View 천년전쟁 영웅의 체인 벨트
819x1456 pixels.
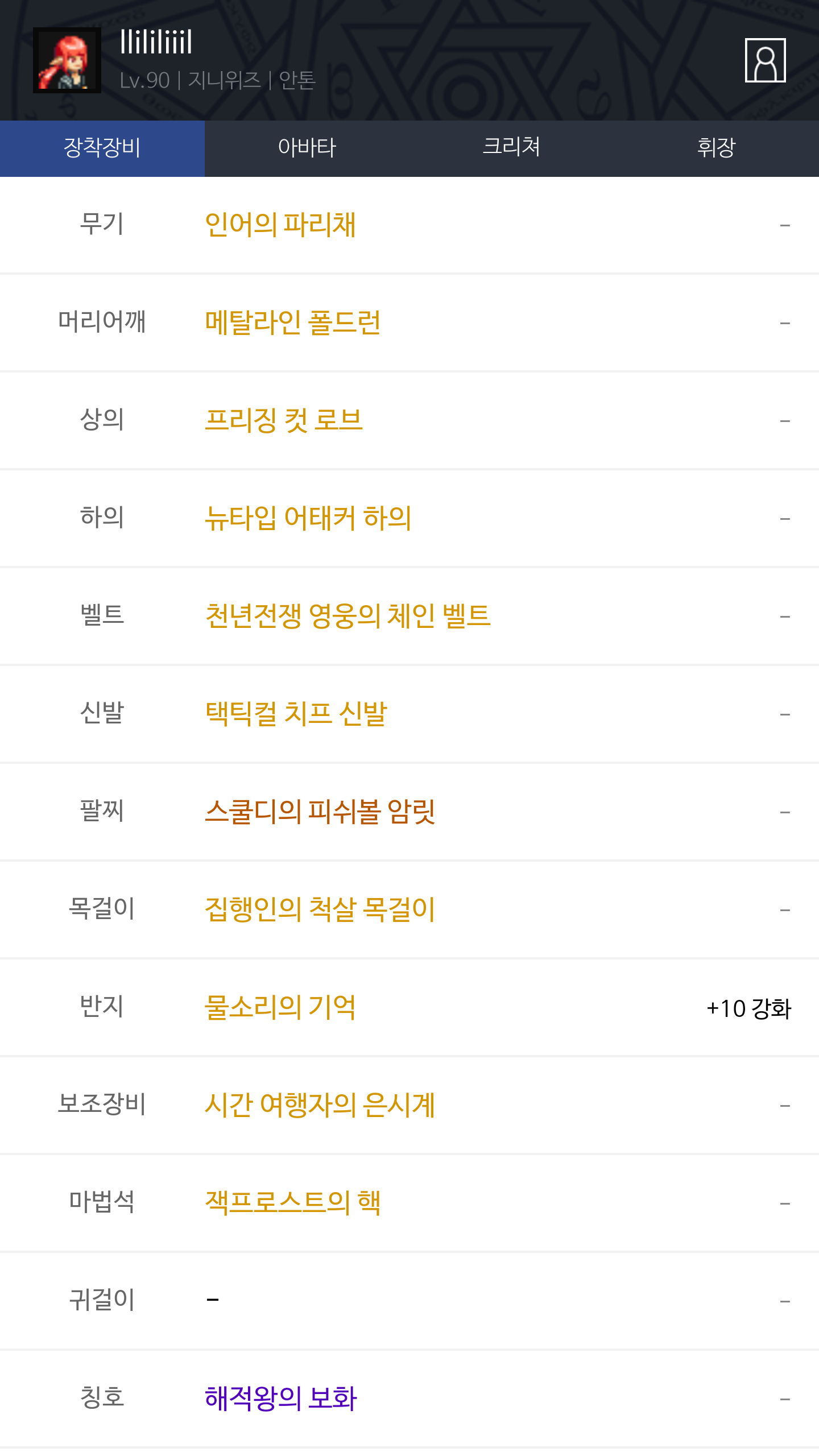(348, 616)
